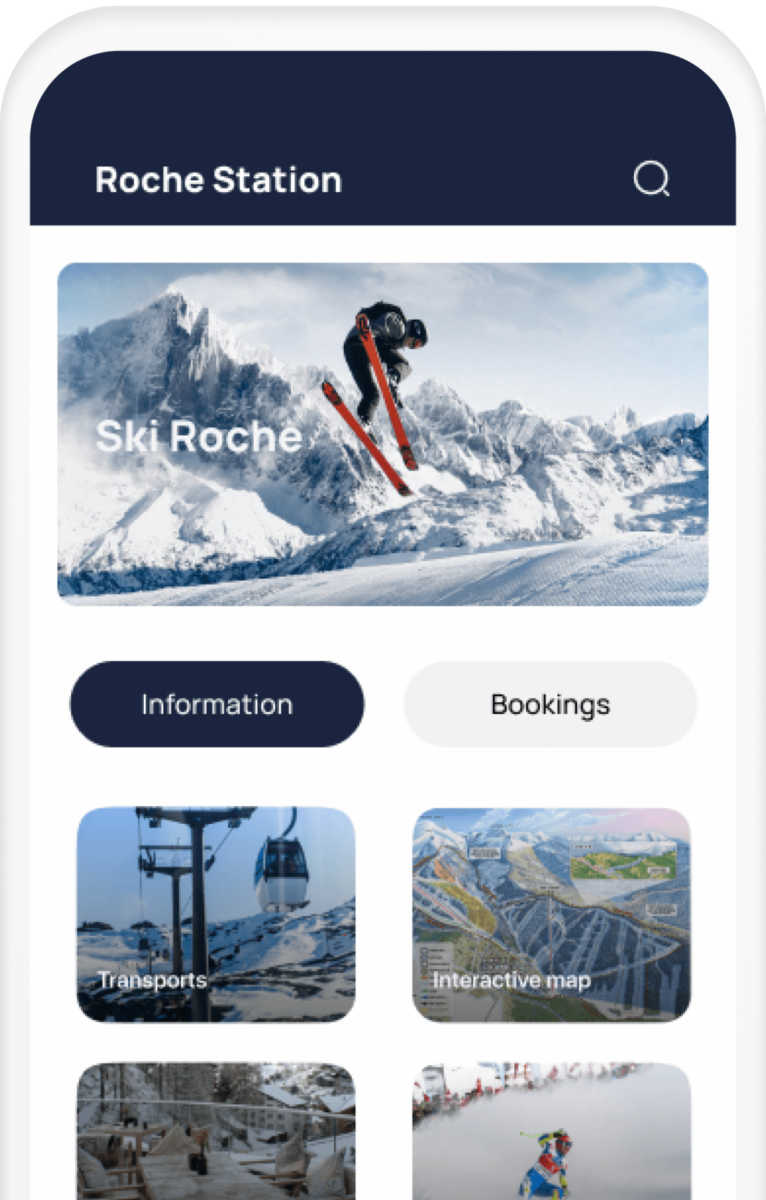
Task: Open the Transports card
Action: (216, 914)
